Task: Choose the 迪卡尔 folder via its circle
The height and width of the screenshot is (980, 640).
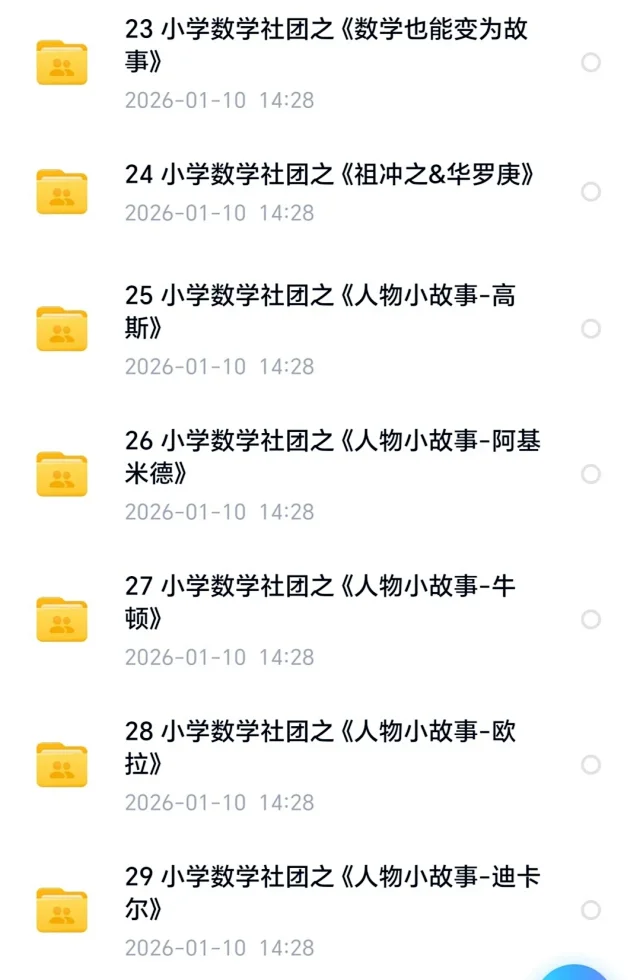Action: click(x=591, y=910)
